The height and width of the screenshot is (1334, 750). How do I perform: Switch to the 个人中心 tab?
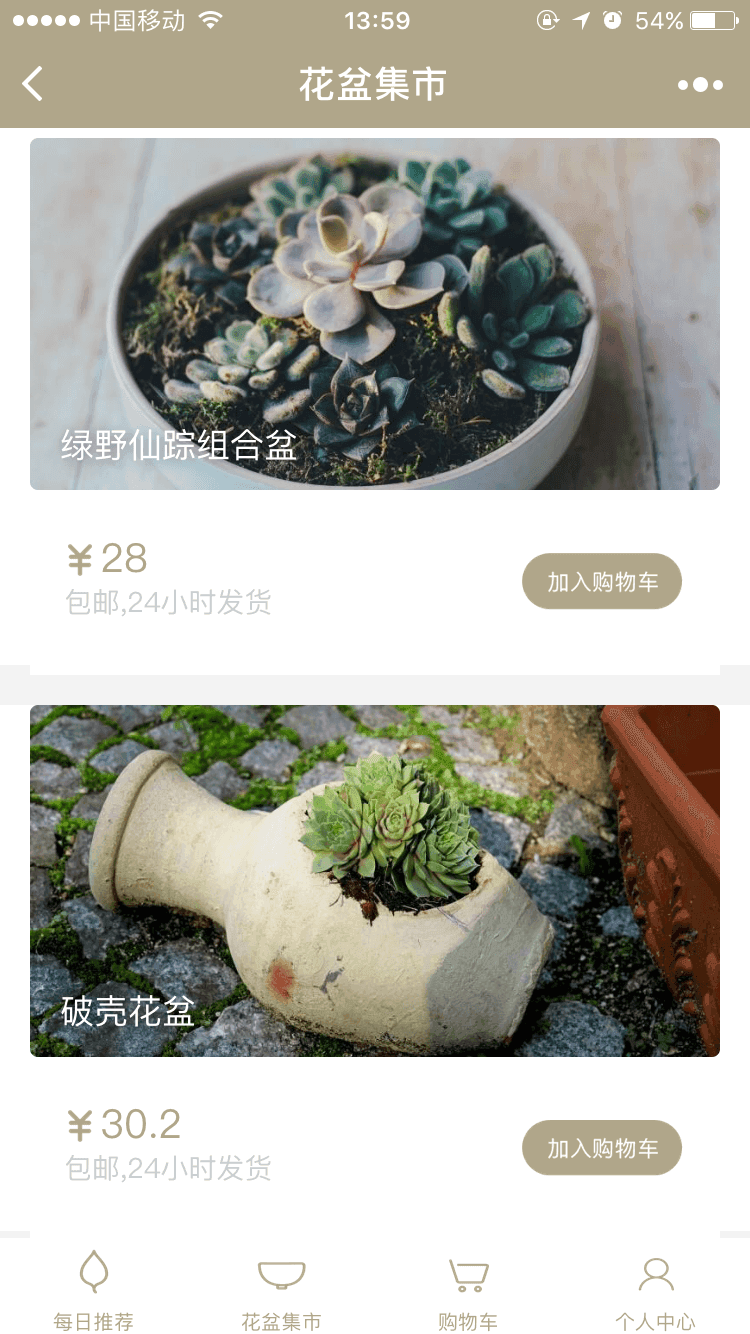coord(655,1288)
